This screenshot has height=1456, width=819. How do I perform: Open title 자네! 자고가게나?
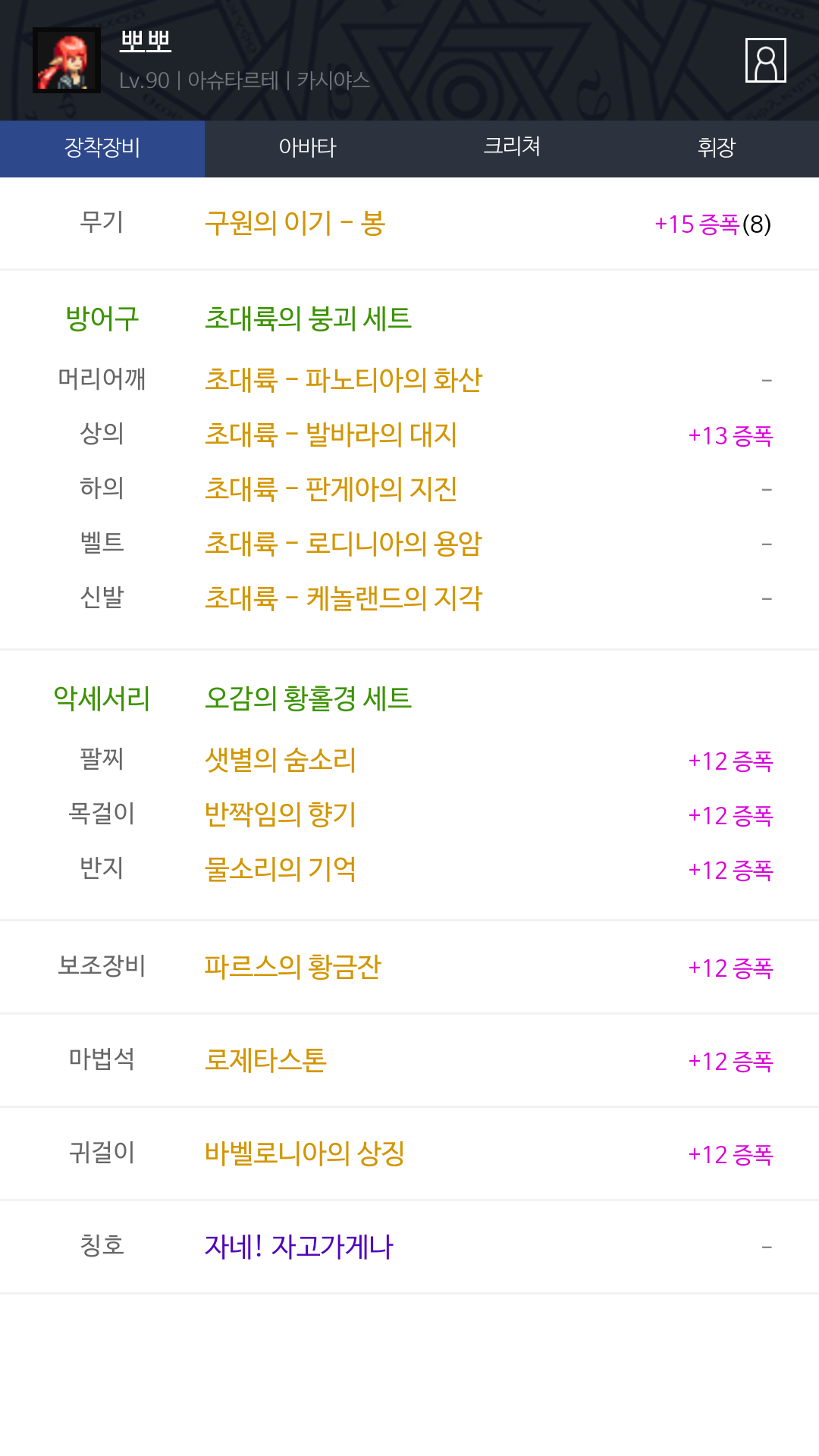pos(299,1247)
